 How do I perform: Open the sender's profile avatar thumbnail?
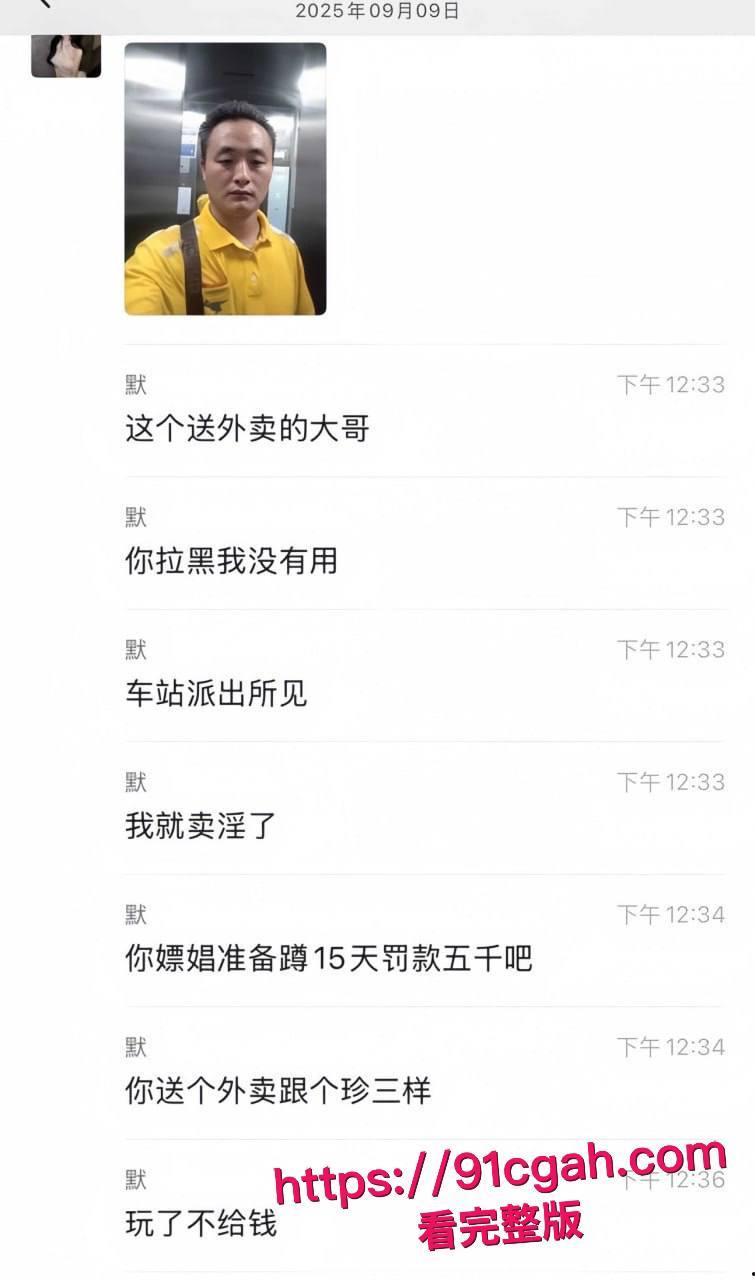pyautogui.click(x=65, y=55)
